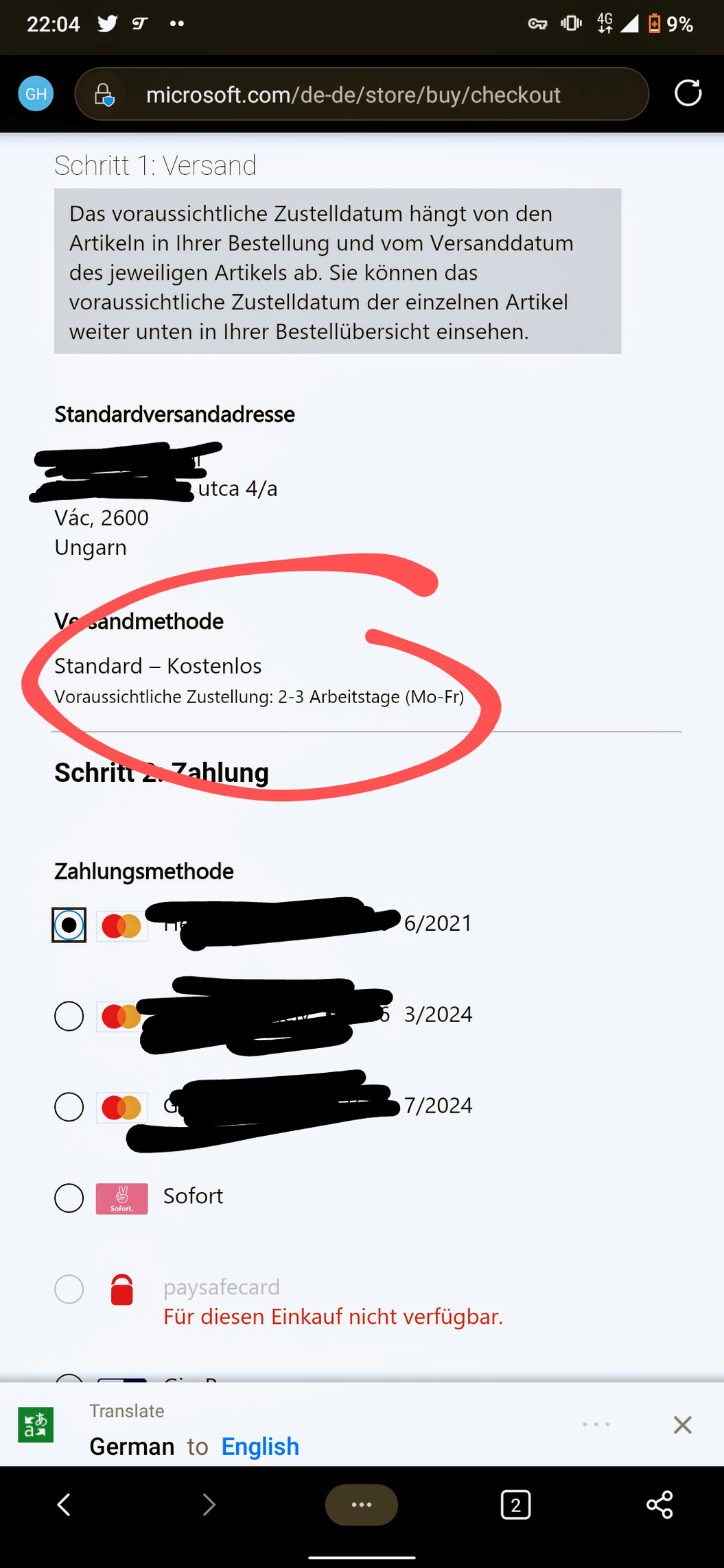Open the GH profile avatar
Viewport: 724px width, 1568px height.
coord(36,93)
